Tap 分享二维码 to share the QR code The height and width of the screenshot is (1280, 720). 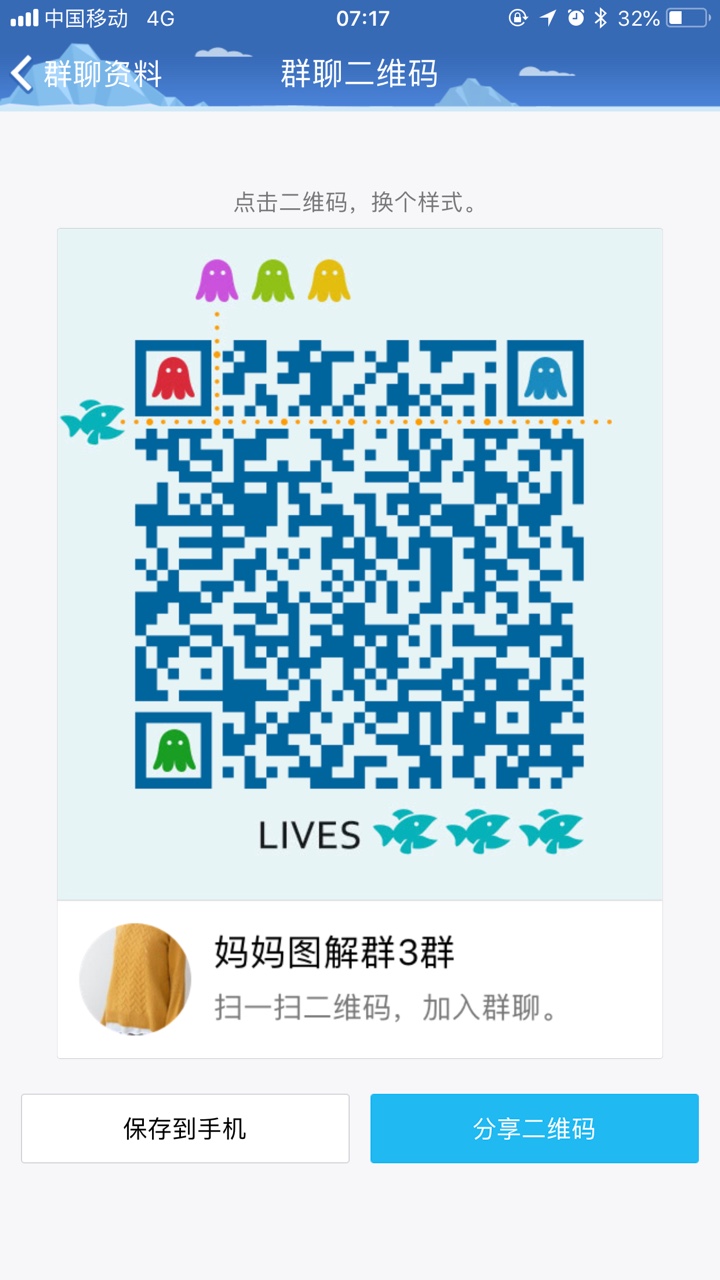pyautogui.click(x=534, y=1129)
